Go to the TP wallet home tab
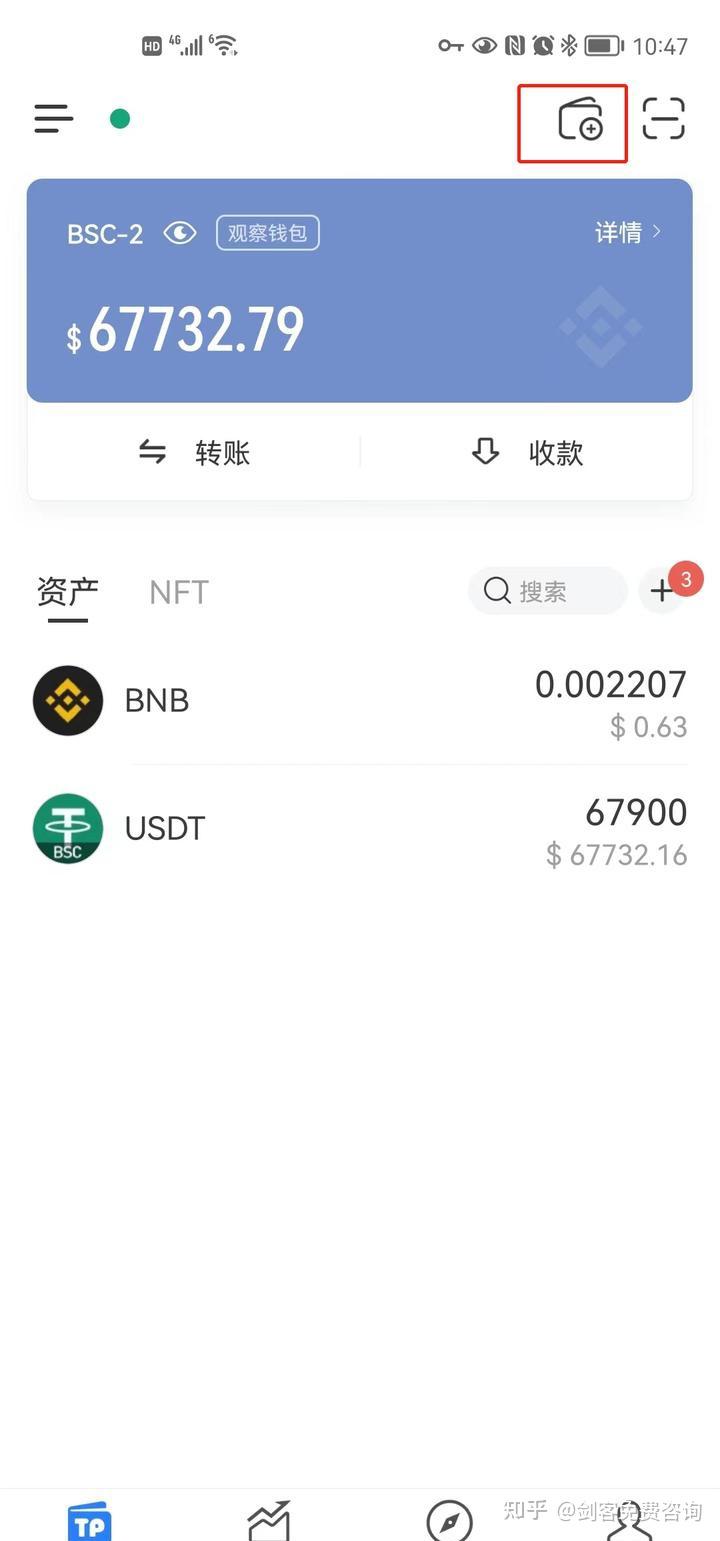The image size is (720, 1541). coord(90,1521)
